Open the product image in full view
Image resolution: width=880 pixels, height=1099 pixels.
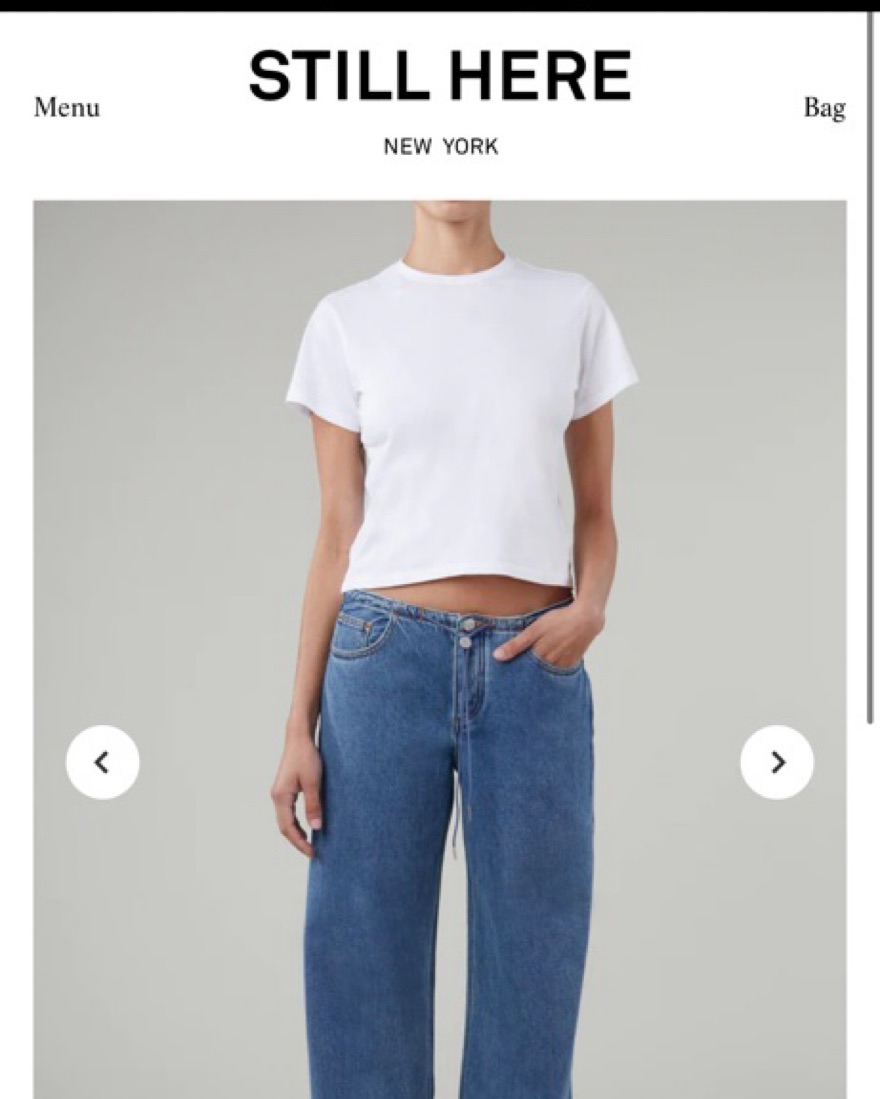pos(440,500)
